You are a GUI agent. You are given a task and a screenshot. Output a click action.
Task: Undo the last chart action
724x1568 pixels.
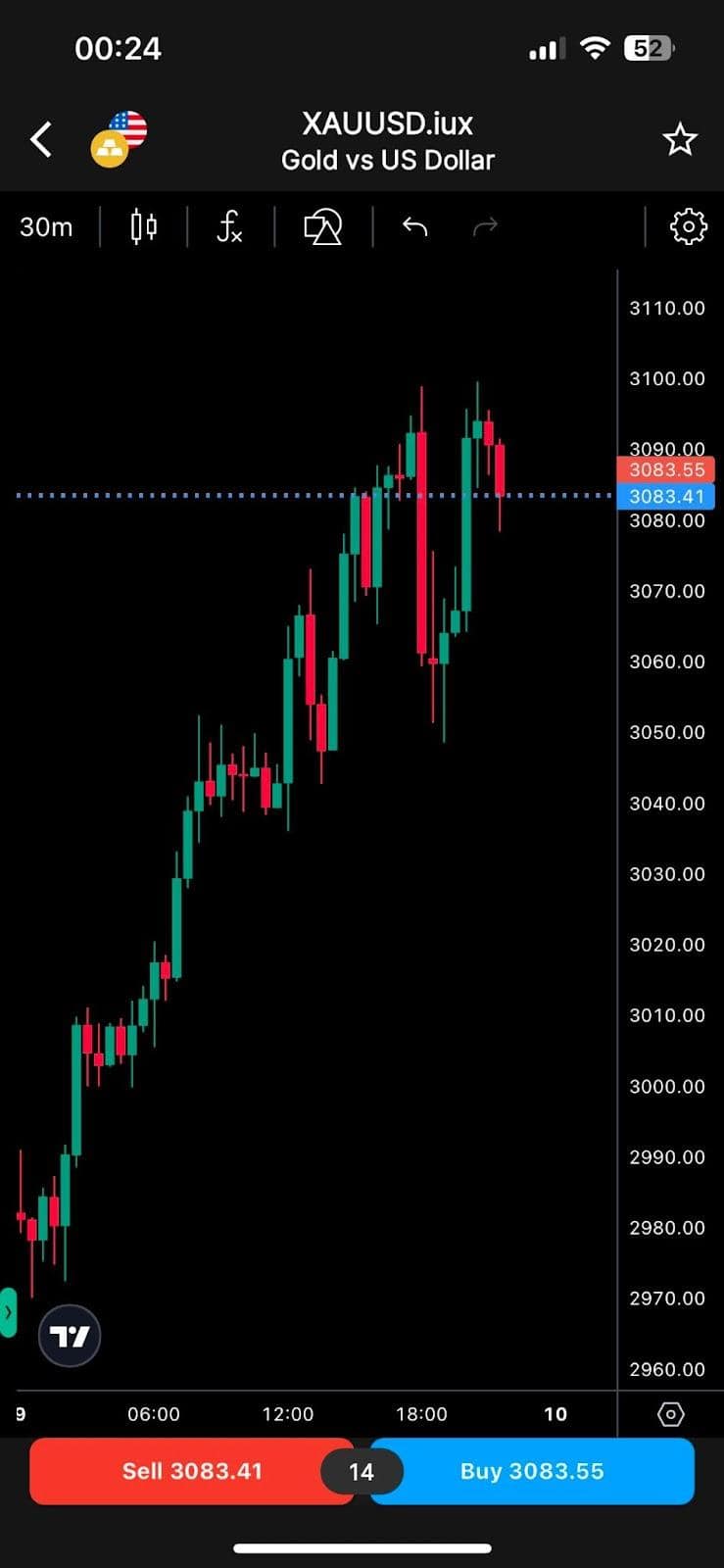(x=415, y=227)
